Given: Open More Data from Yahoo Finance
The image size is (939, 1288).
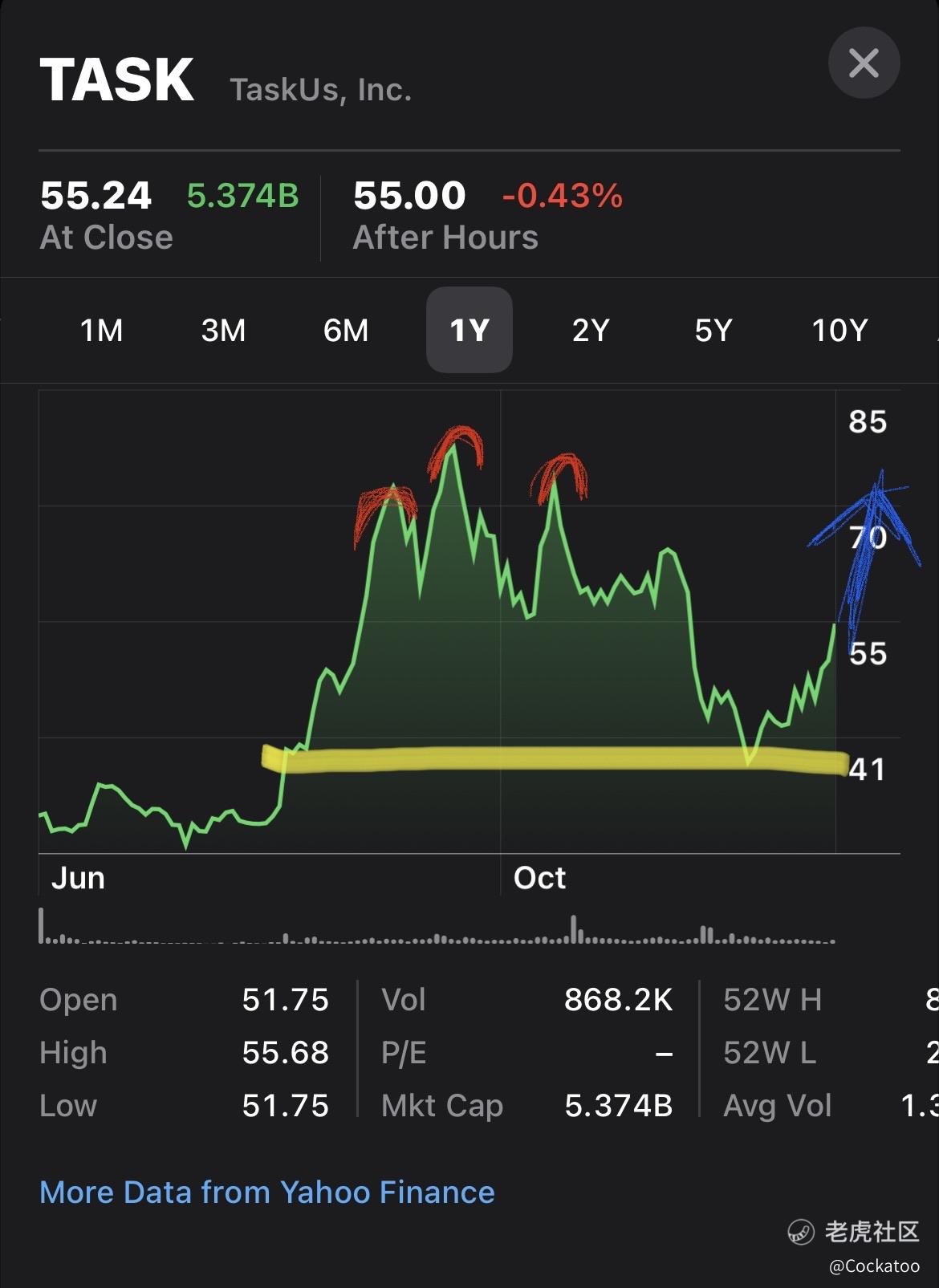Looking at the screenshot, I should [267, 1192].
